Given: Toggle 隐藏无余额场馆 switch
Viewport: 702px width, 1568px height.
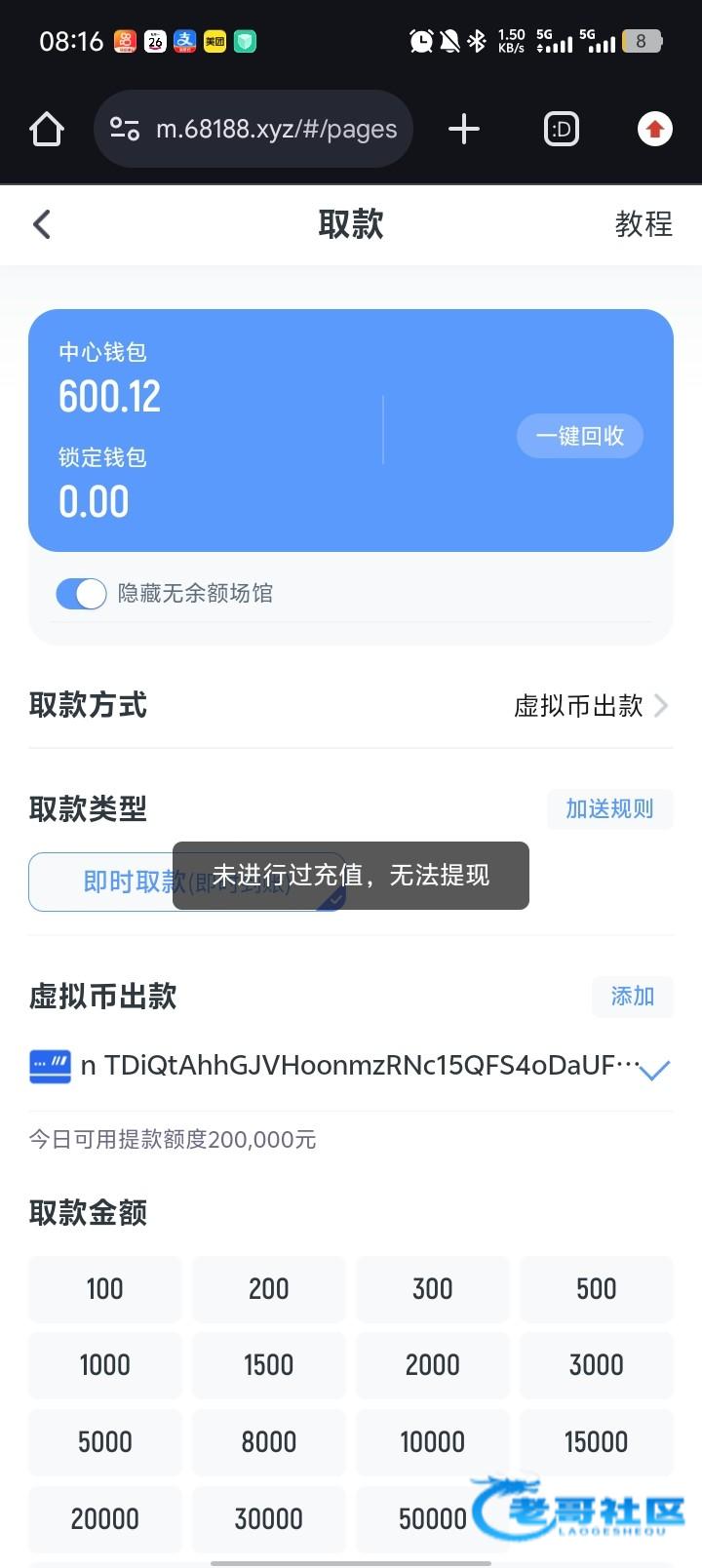Looking at the screenshot, I should coord(81,593).
